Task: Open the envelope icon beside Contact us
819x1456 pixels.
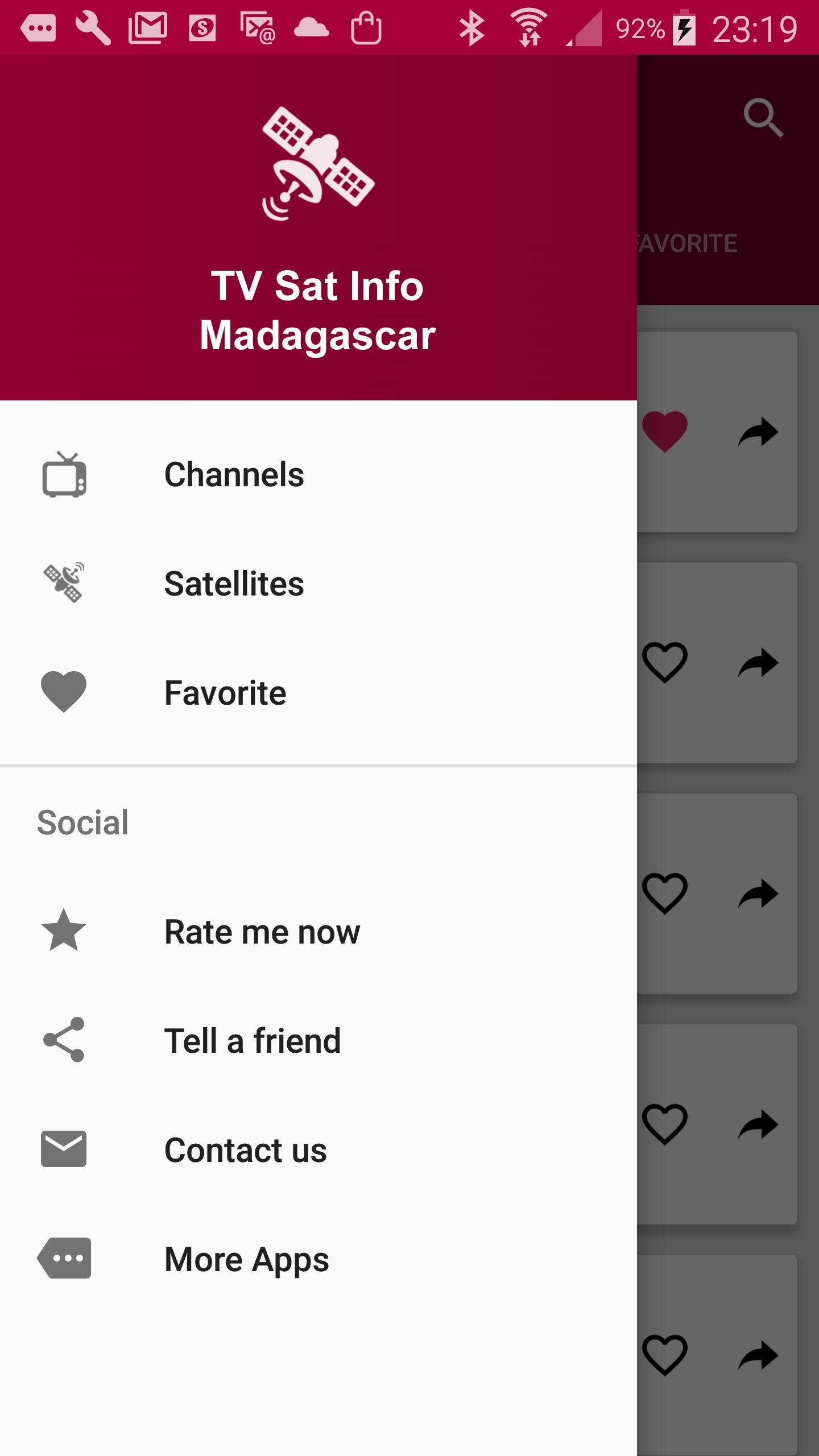Action: click(64, 1149)
